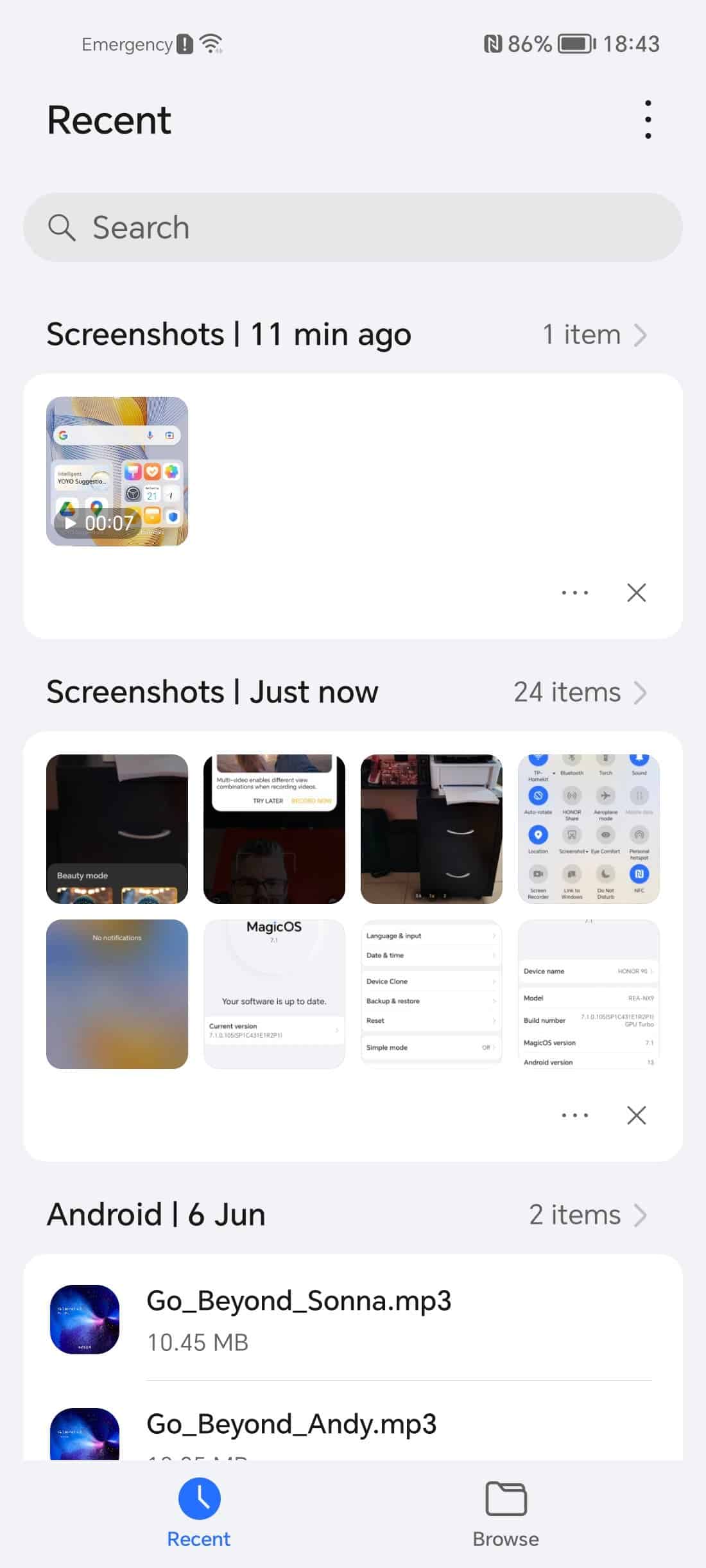Open the Device name info screenshot
The image size is (706, 1568).
coord(589,994)
